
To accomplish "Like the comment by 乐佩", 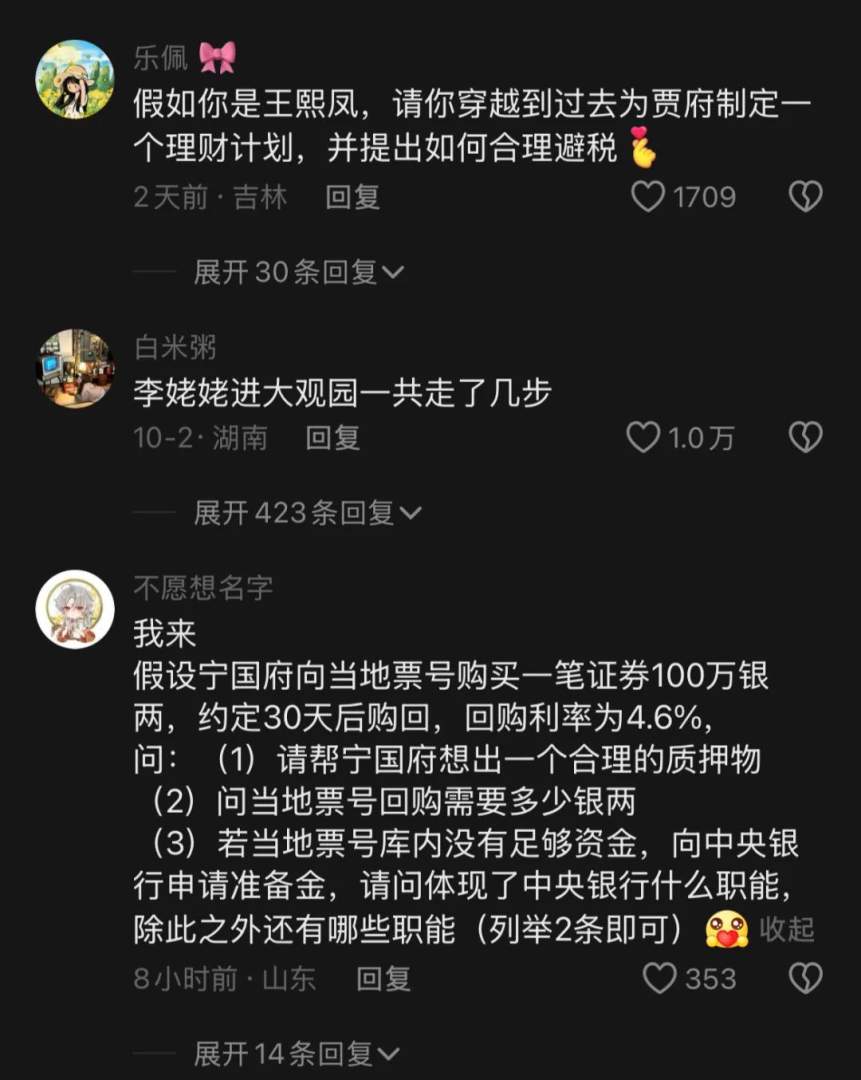I will click(648, 197).
